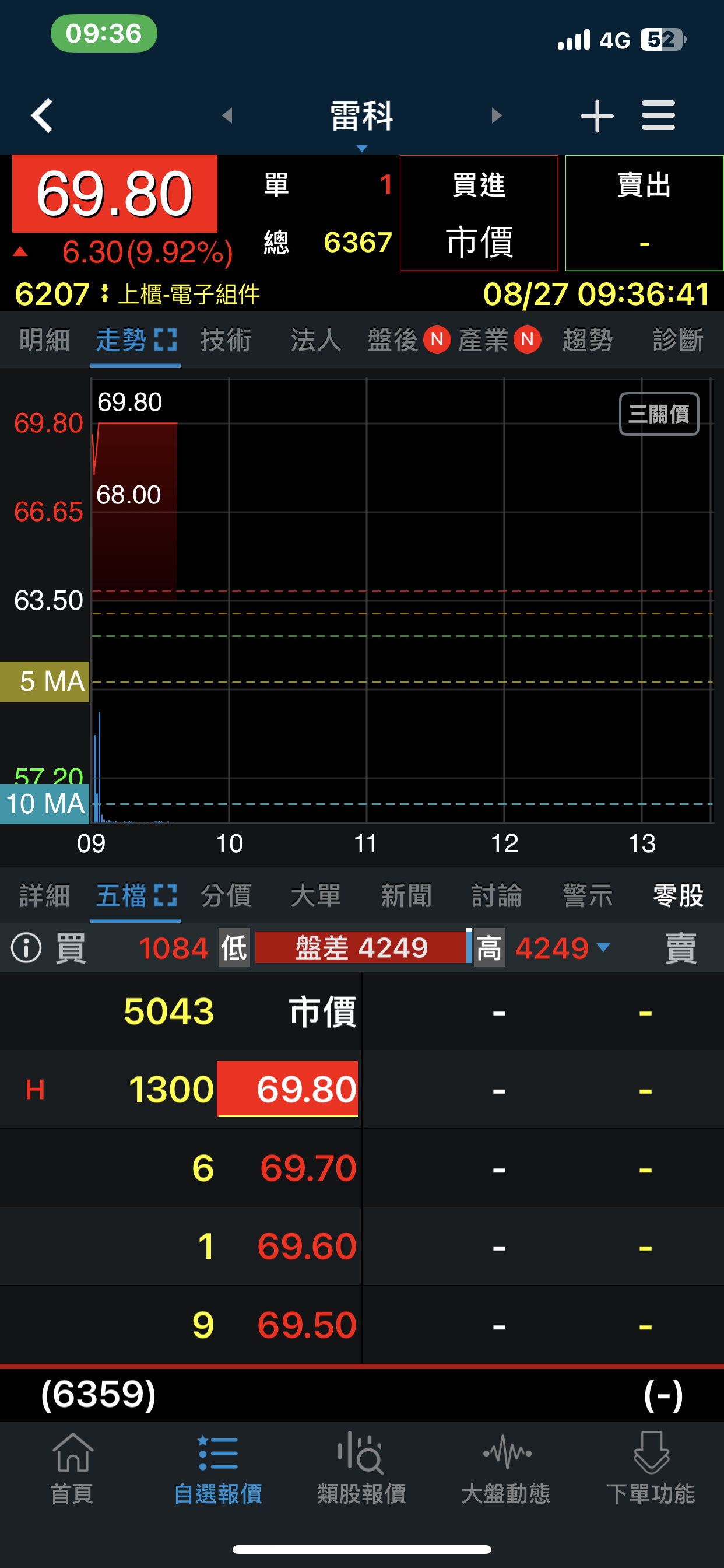This screenshot has width=724, height=1568.
Task: Switch to the previous stock with the left arrow
Action: [x=227, y=115]
